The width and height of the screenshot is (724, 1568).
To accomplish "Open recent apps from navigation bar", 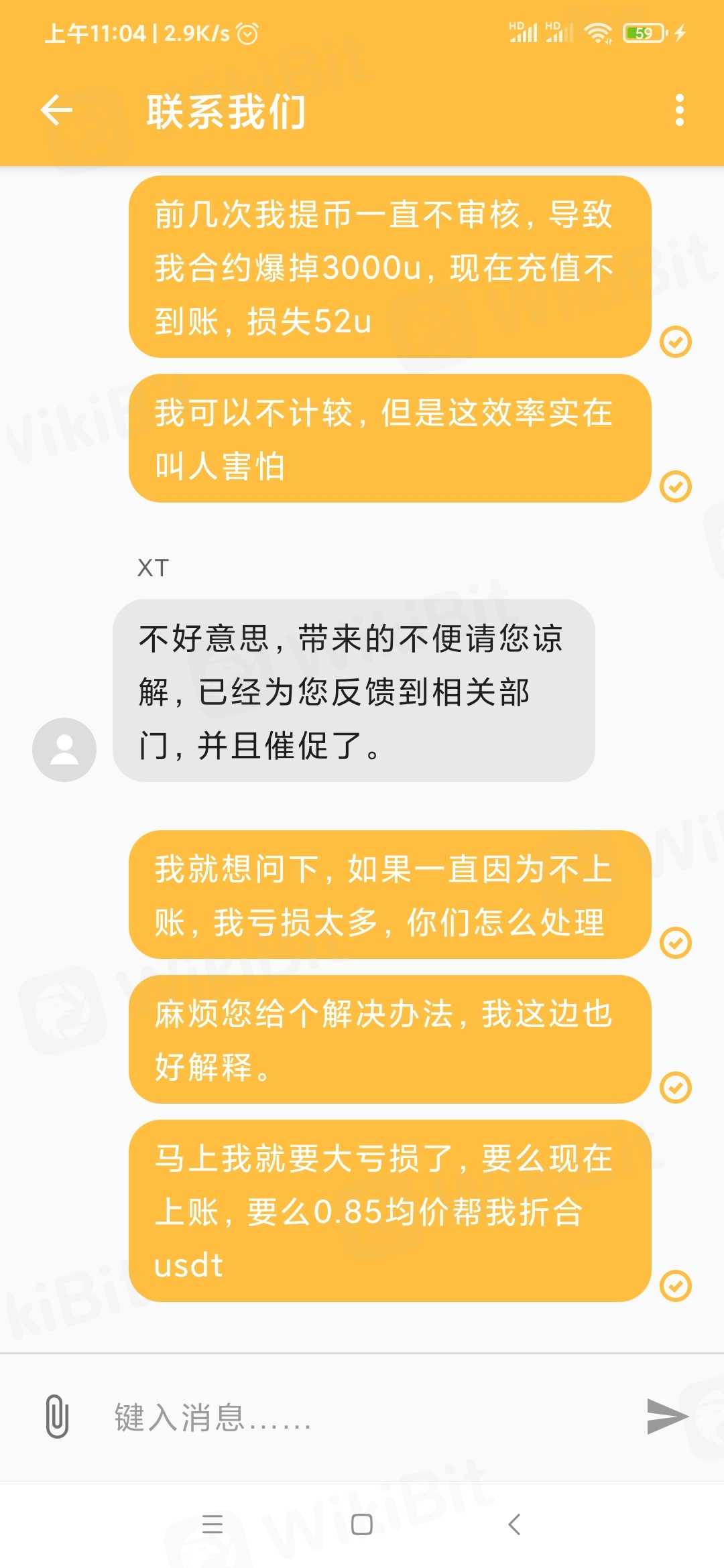I will (x=213, y=1524).
